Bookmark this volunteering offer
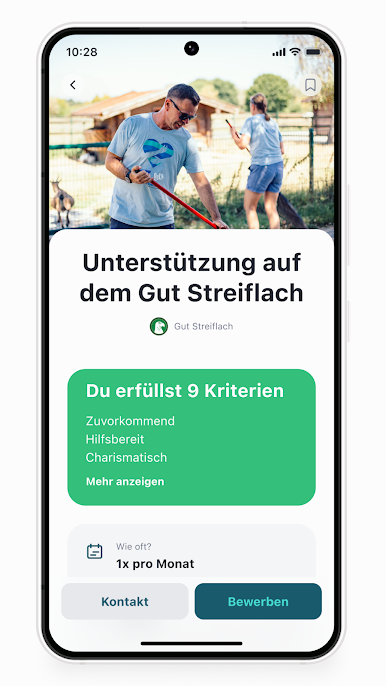Image resolution: width=386 pixels, height=686 pixels. 310,85
